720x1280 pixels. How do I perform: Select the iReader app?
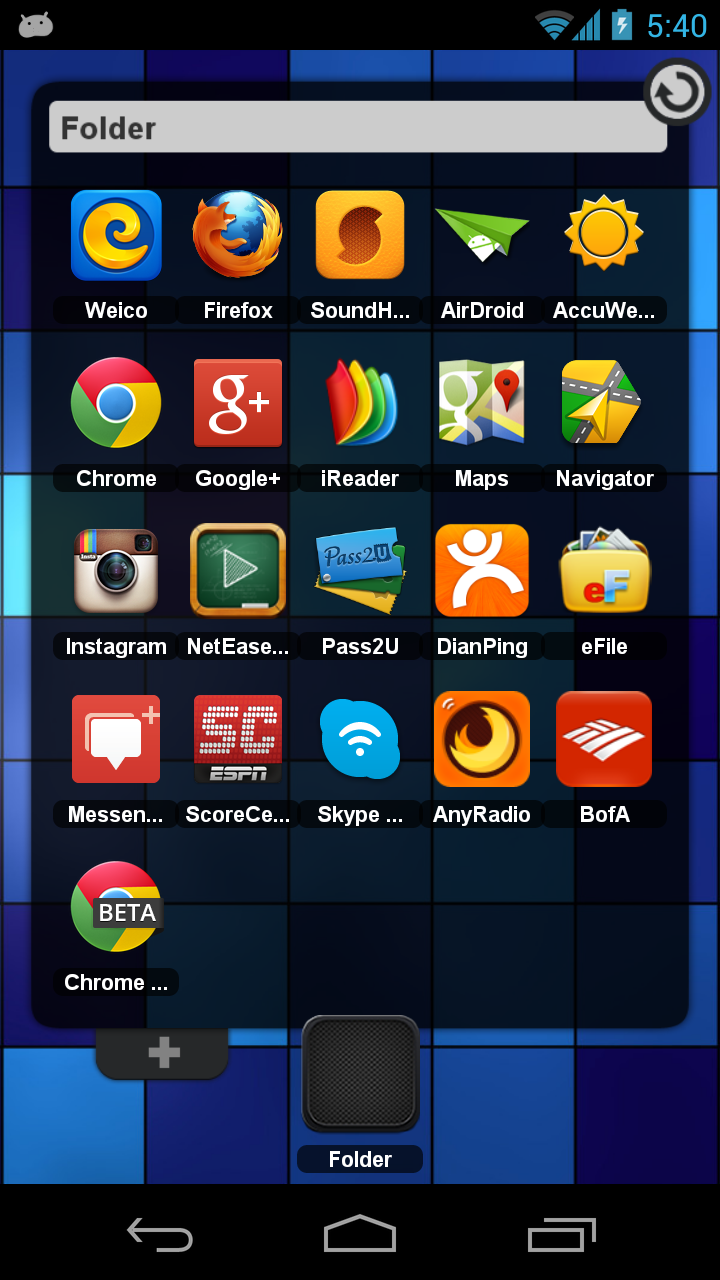[x=360, y=403]
